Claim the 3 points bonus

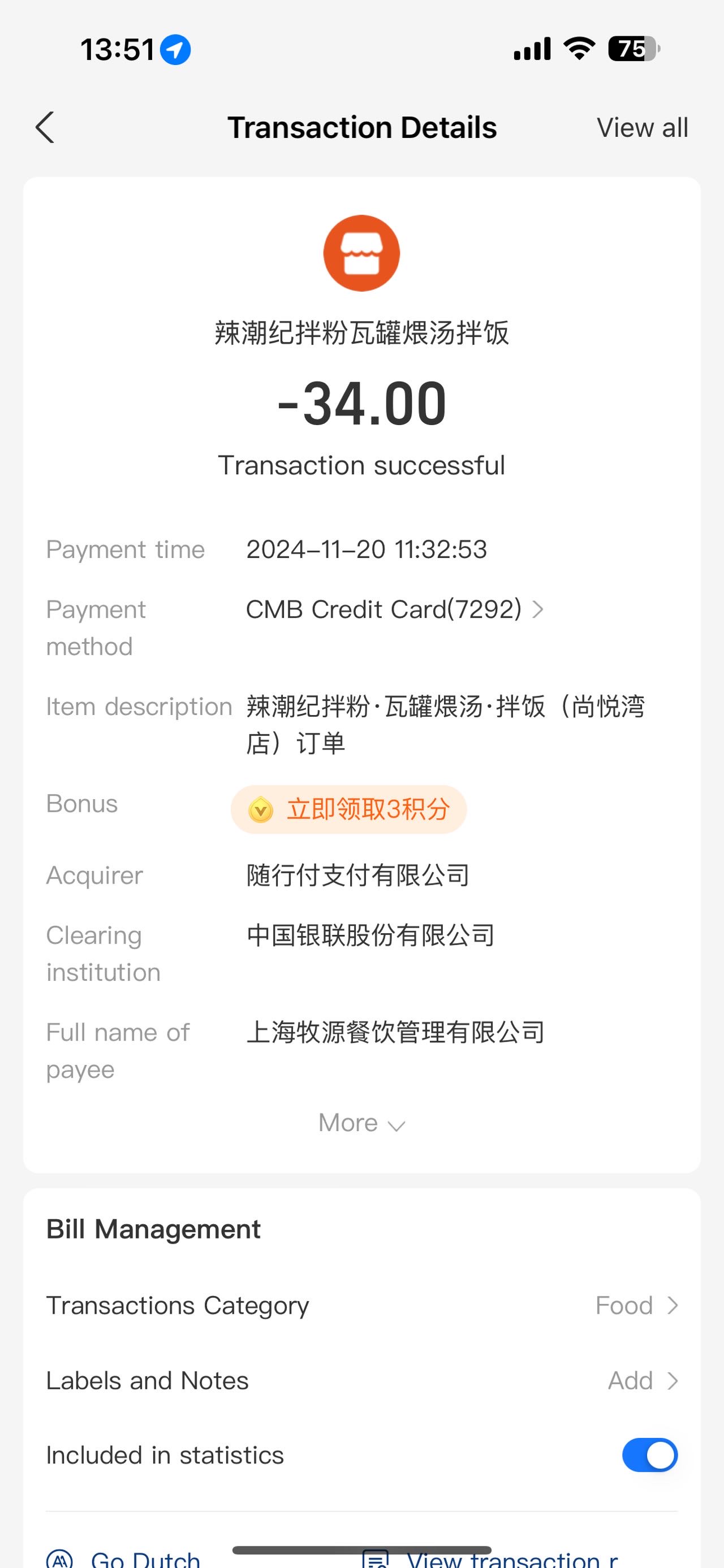point(349,809)
